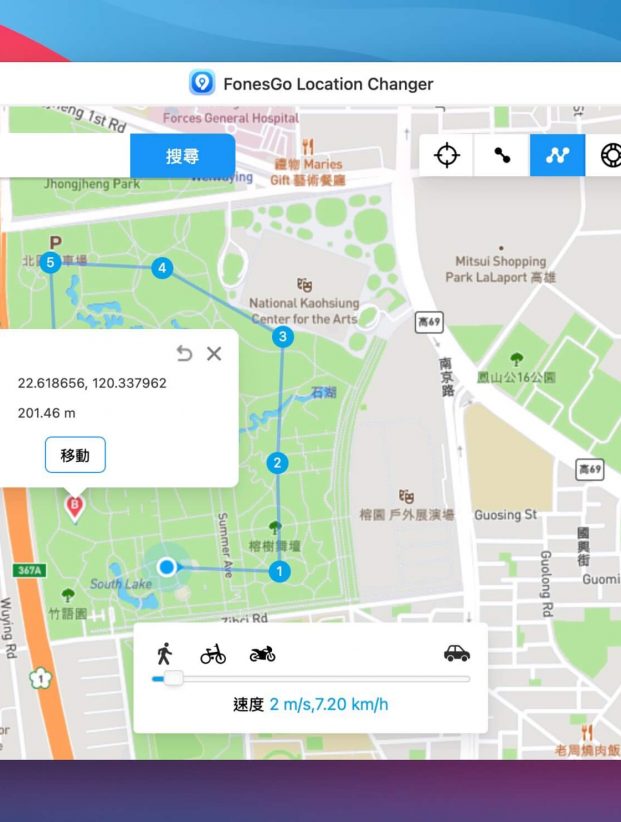Screen dimensions: 621x822
Task: Undo the last waypoint in popup
Action: coord(184,353)
